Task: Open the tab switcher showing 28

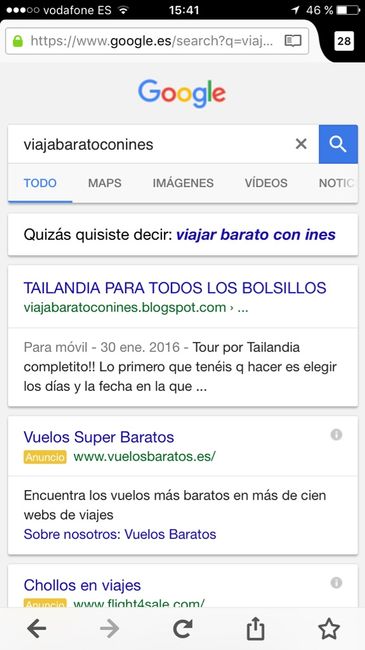Action: click(x=344, y=41)
